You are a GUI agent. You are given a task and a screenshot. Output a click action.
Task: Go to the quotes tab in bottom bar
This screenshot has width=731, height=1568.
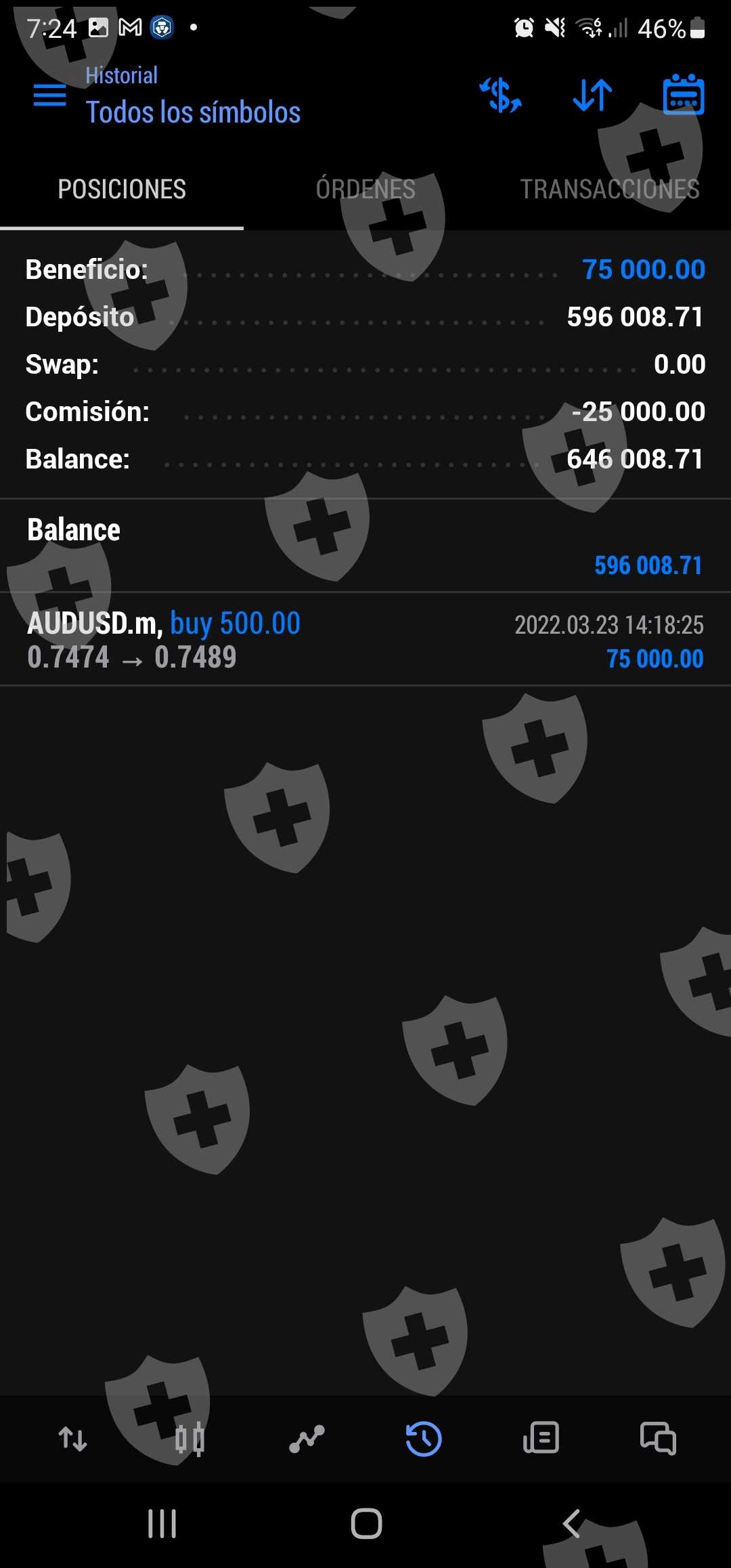coord(73,1439)
